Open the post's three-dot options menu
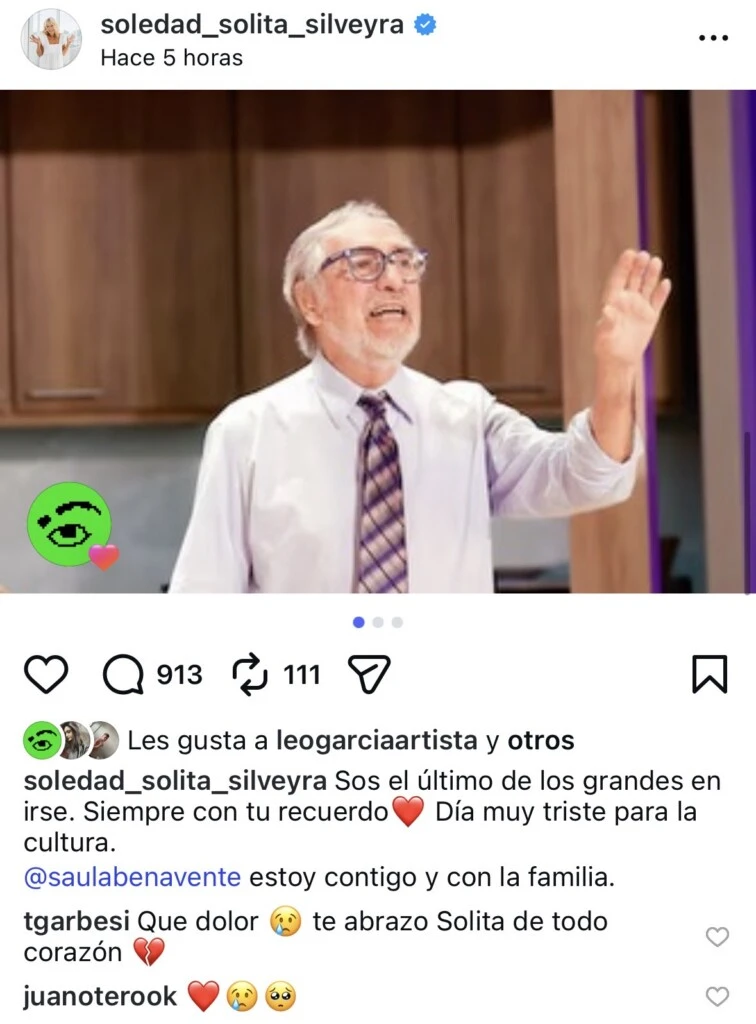 pos(712,38)
